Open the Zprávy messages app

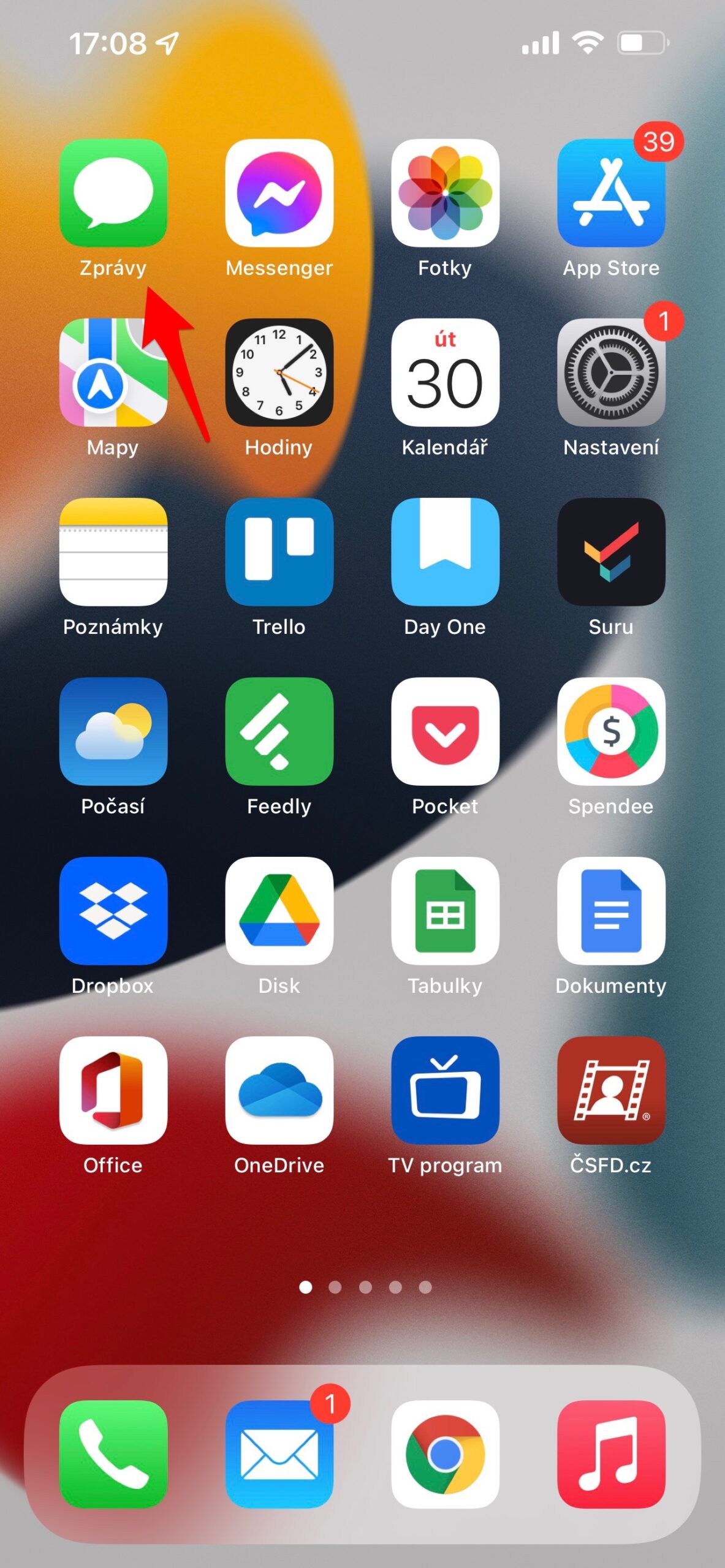[113, 193]
